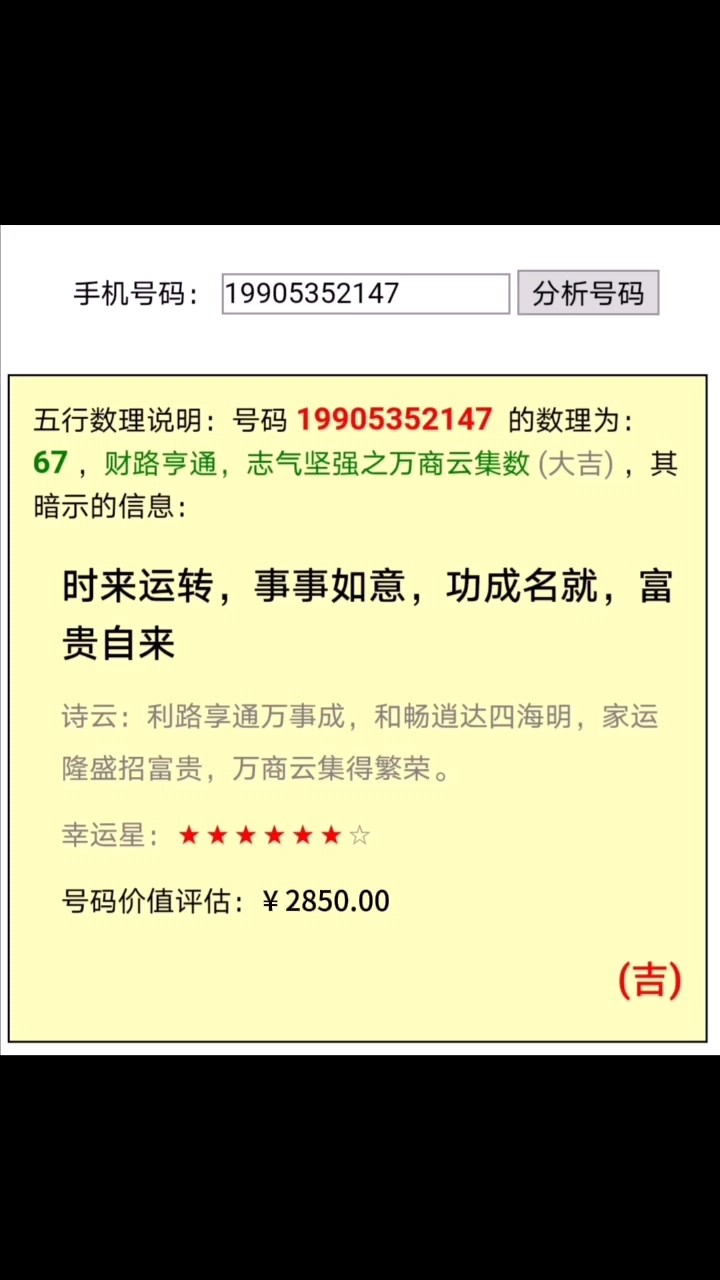Select the third lucky star

pyautogui.click(x=246, y=834)
